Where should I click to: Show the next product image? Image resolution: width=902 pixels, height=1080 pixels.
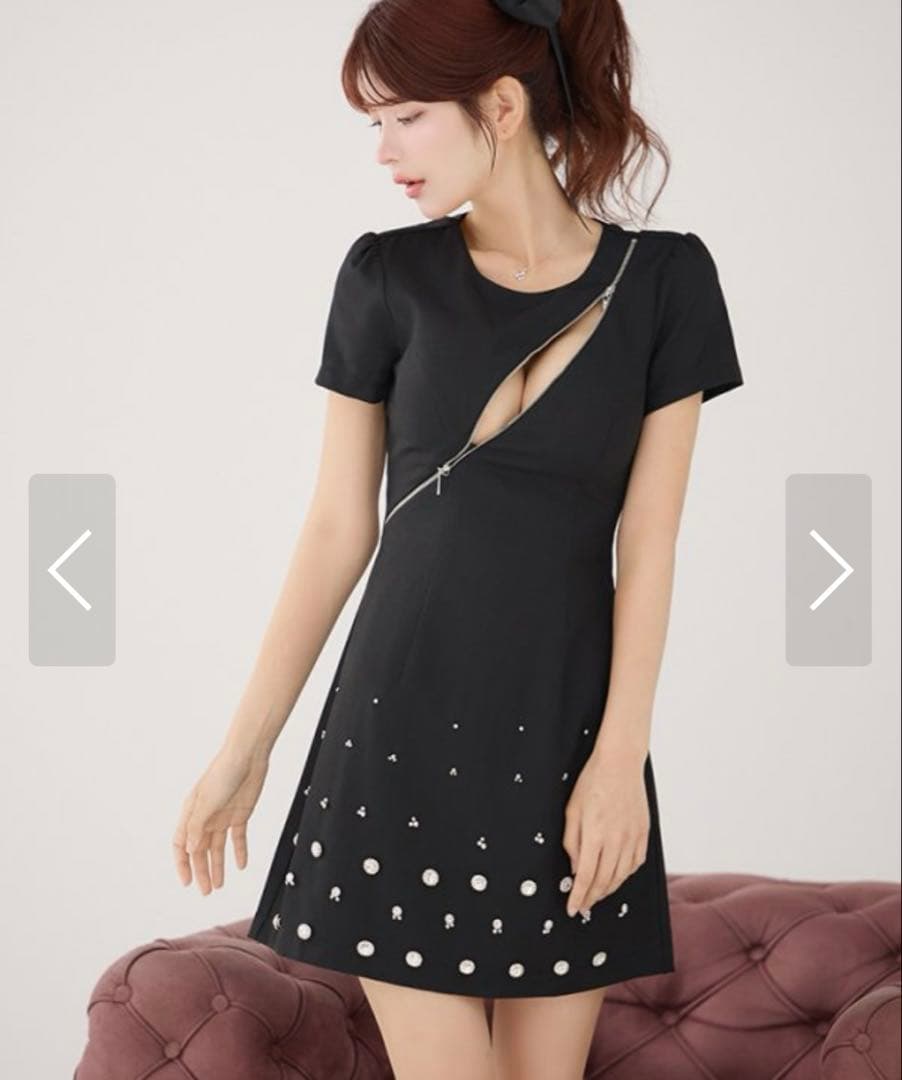pos(828,570)
